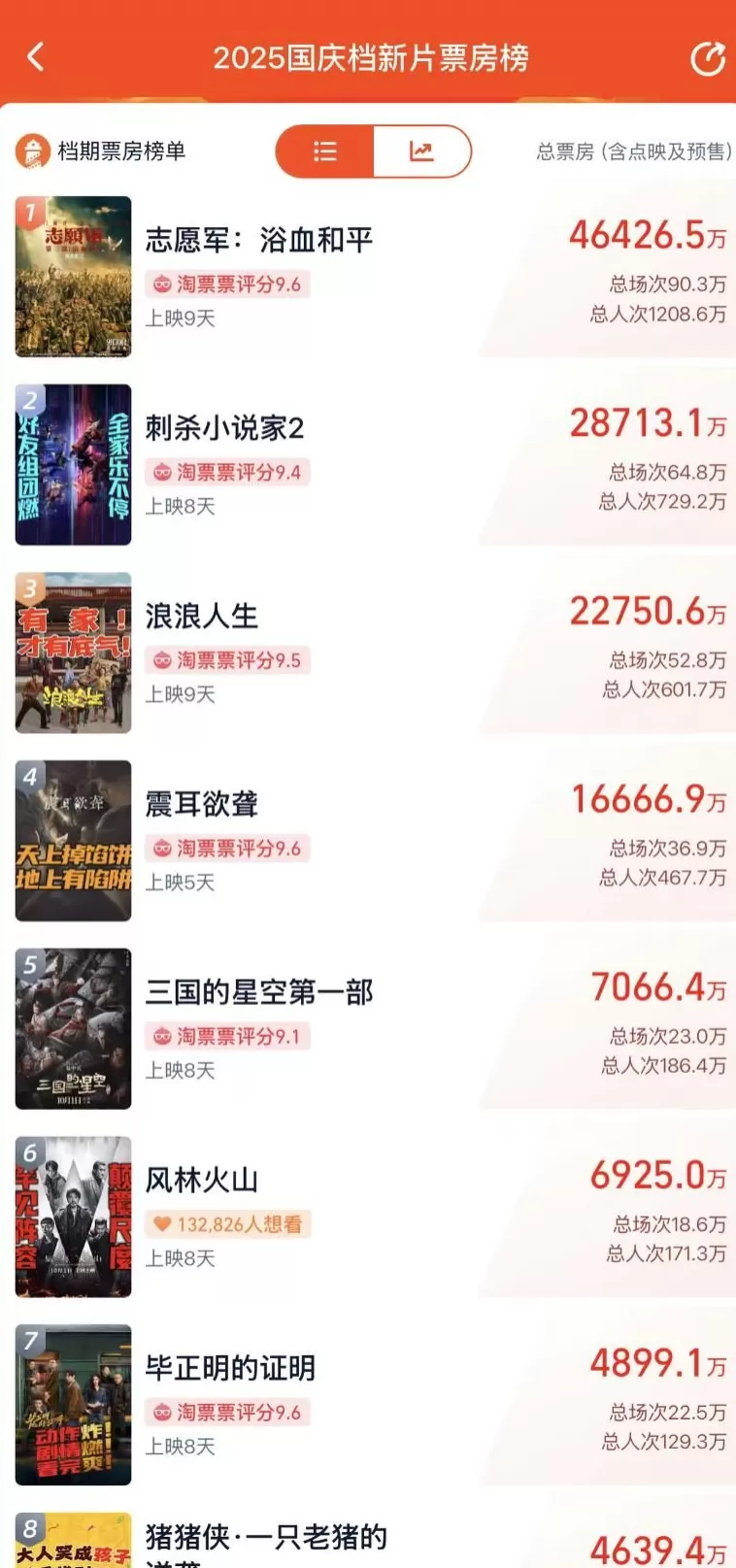Click the rating badge under 震耳欲聋
This screenshot has width=736, height=1568.
(227, 850)
